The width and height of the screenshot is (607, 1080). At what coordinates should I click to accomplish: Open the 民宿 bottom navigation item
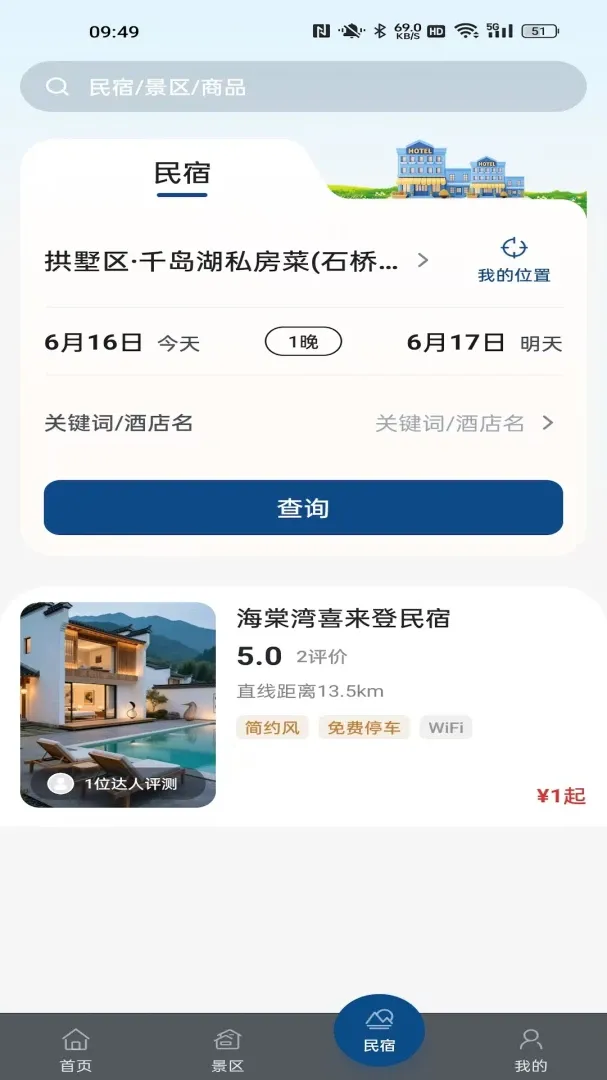[380, 1031]
